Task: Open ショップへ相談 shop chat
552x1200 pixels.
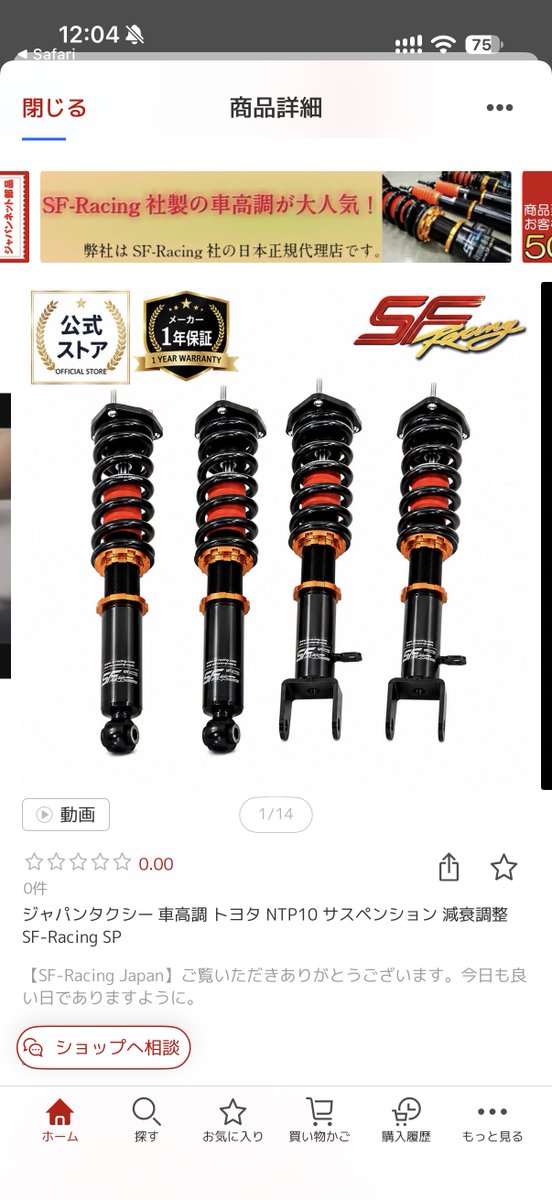Action: coord(103,1047)
